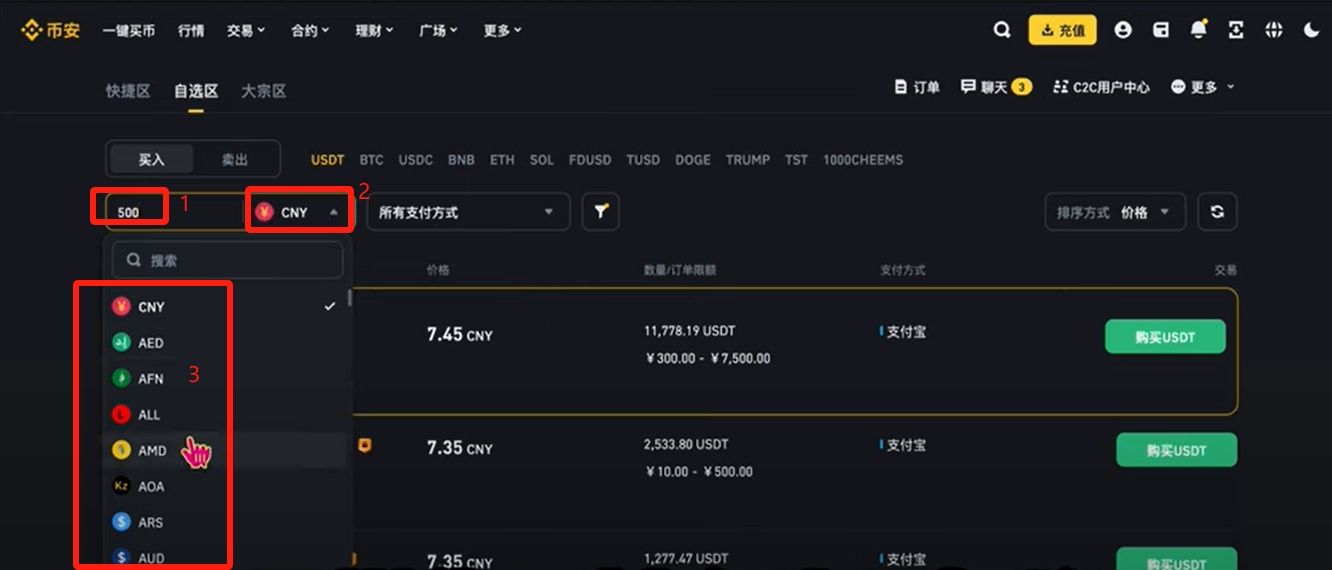Screen dimensions: 1332x570
Task: Switch to the 大宗区 tab
Action: [263, 91]
